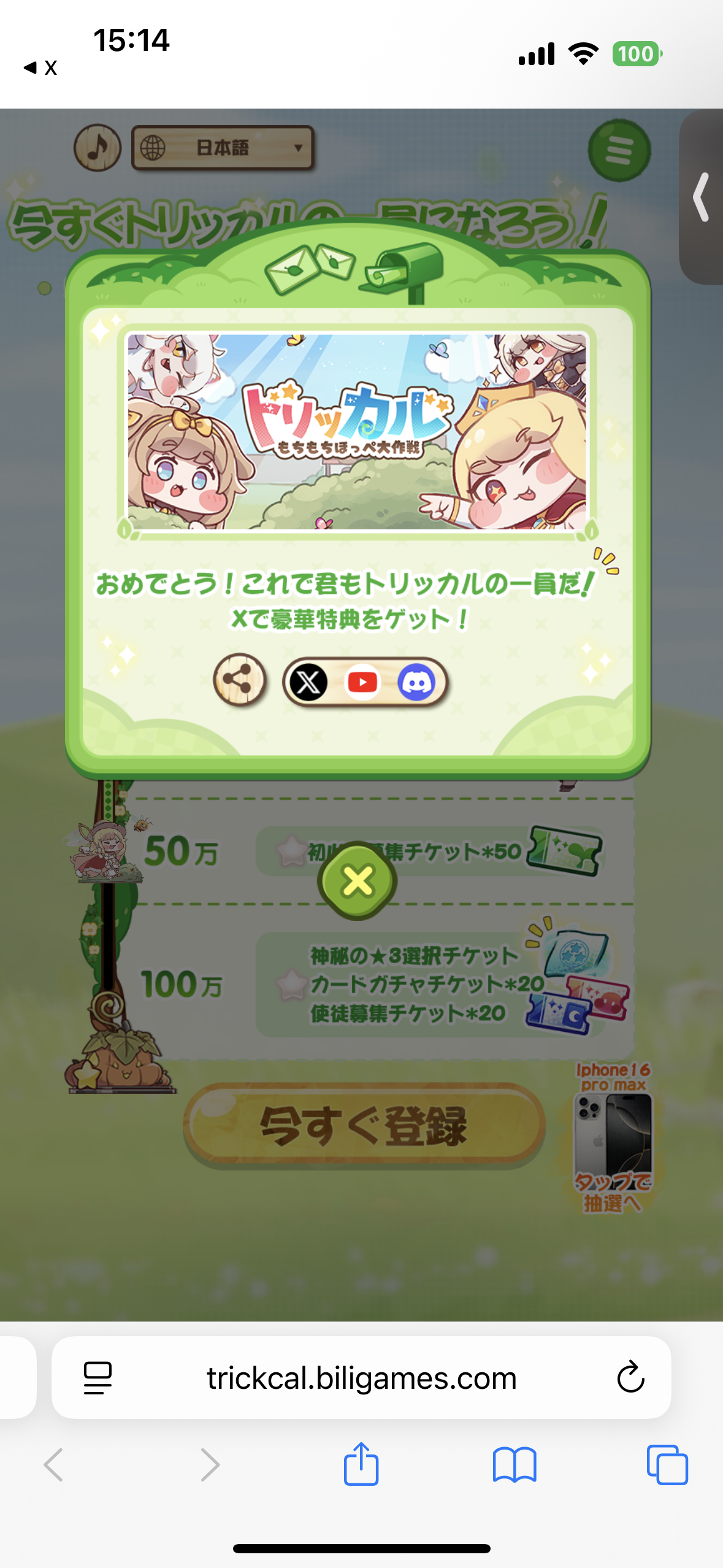Screen dimensions: 723x1568
Task: Tap the trickcal.biligames.com address bar
Action: click(x=361, y=1377)
